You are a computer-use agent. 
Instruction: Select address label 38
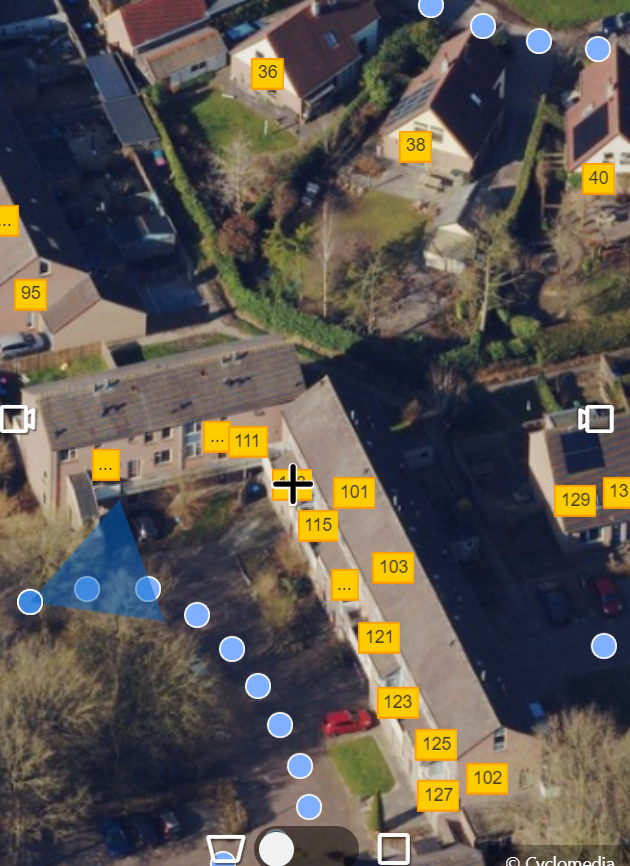[415, 145]
